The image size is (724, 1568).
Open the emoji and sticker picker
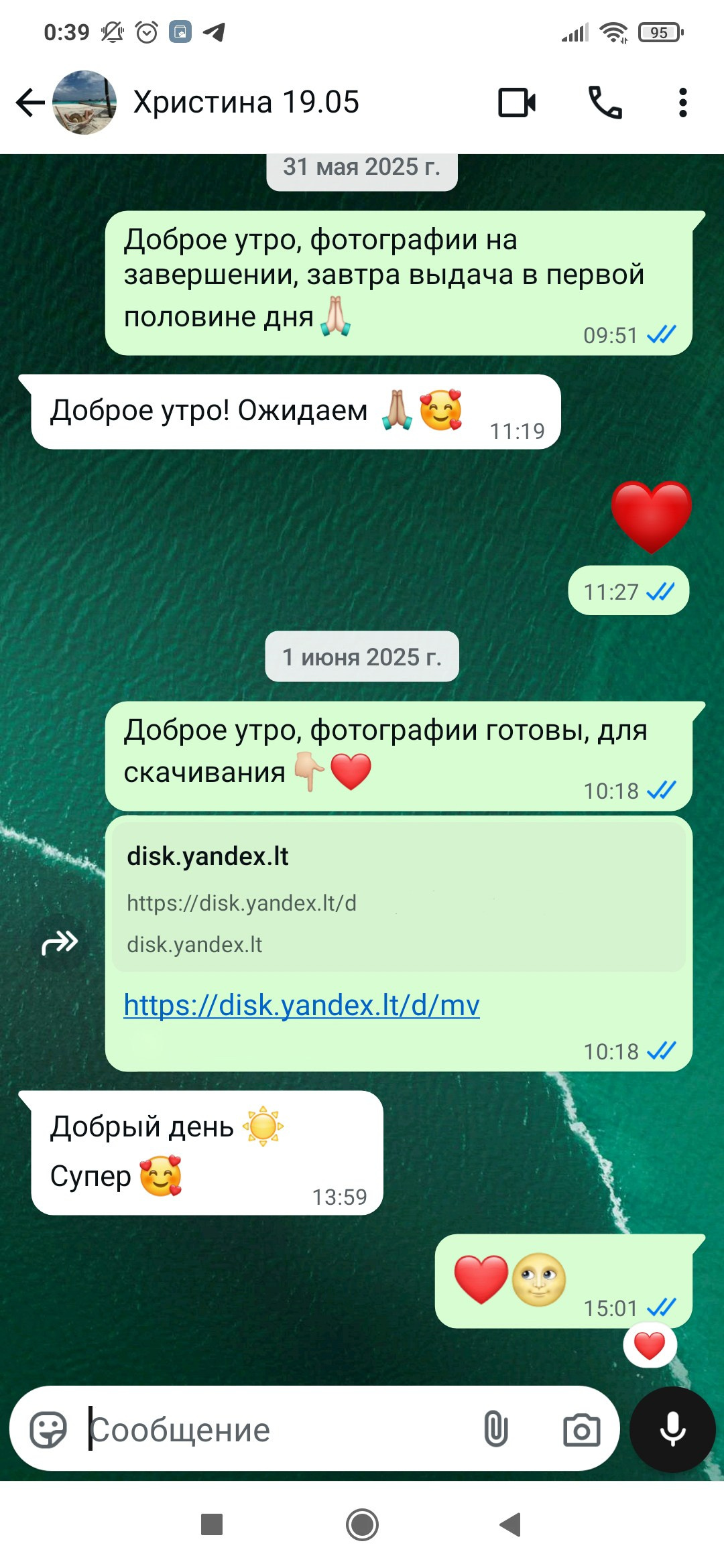[48, 1430]
